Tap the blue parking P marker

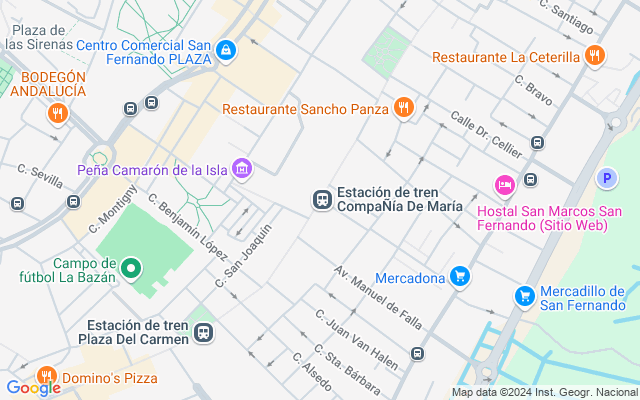(x=605, y=178)
